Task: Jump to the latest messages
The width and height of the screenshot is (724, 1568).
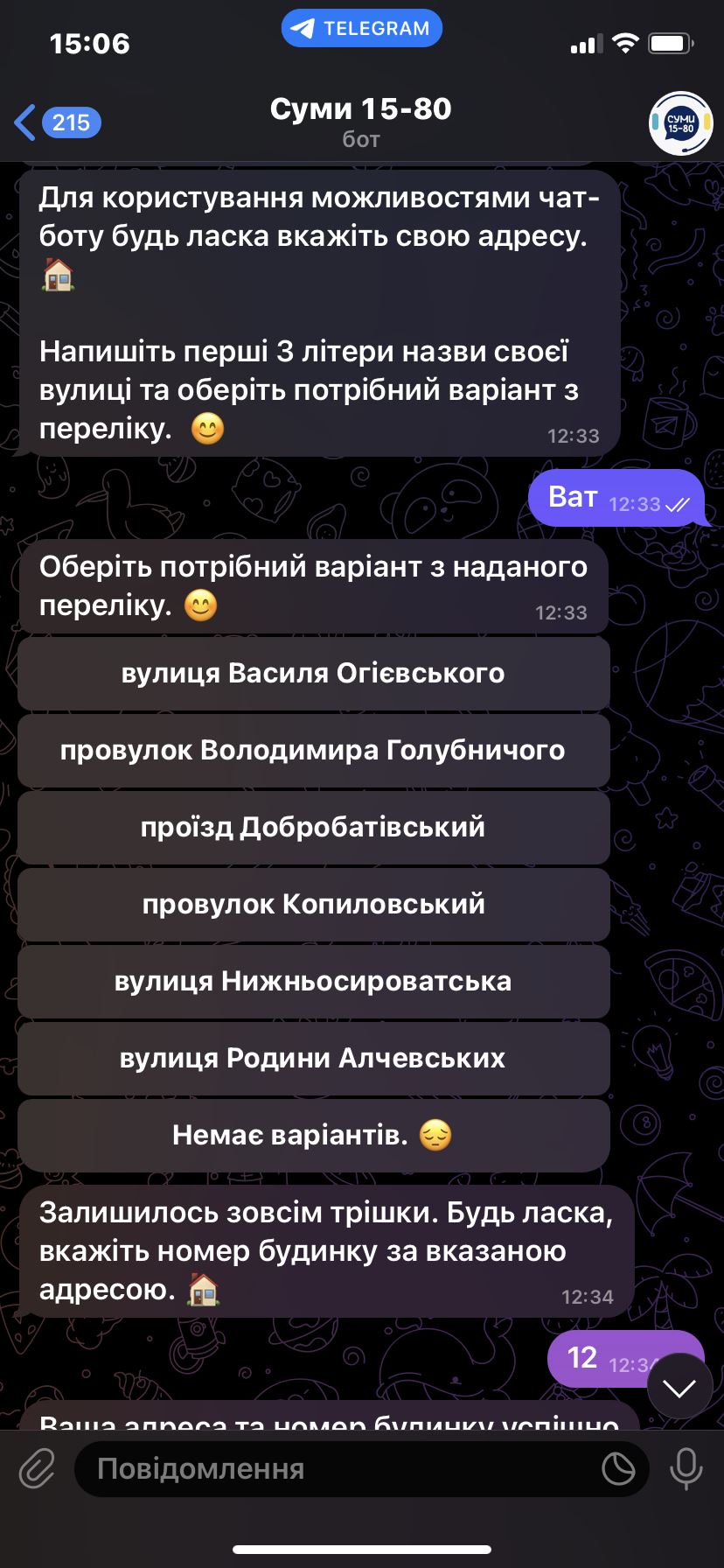Action: click(679, 1388)
